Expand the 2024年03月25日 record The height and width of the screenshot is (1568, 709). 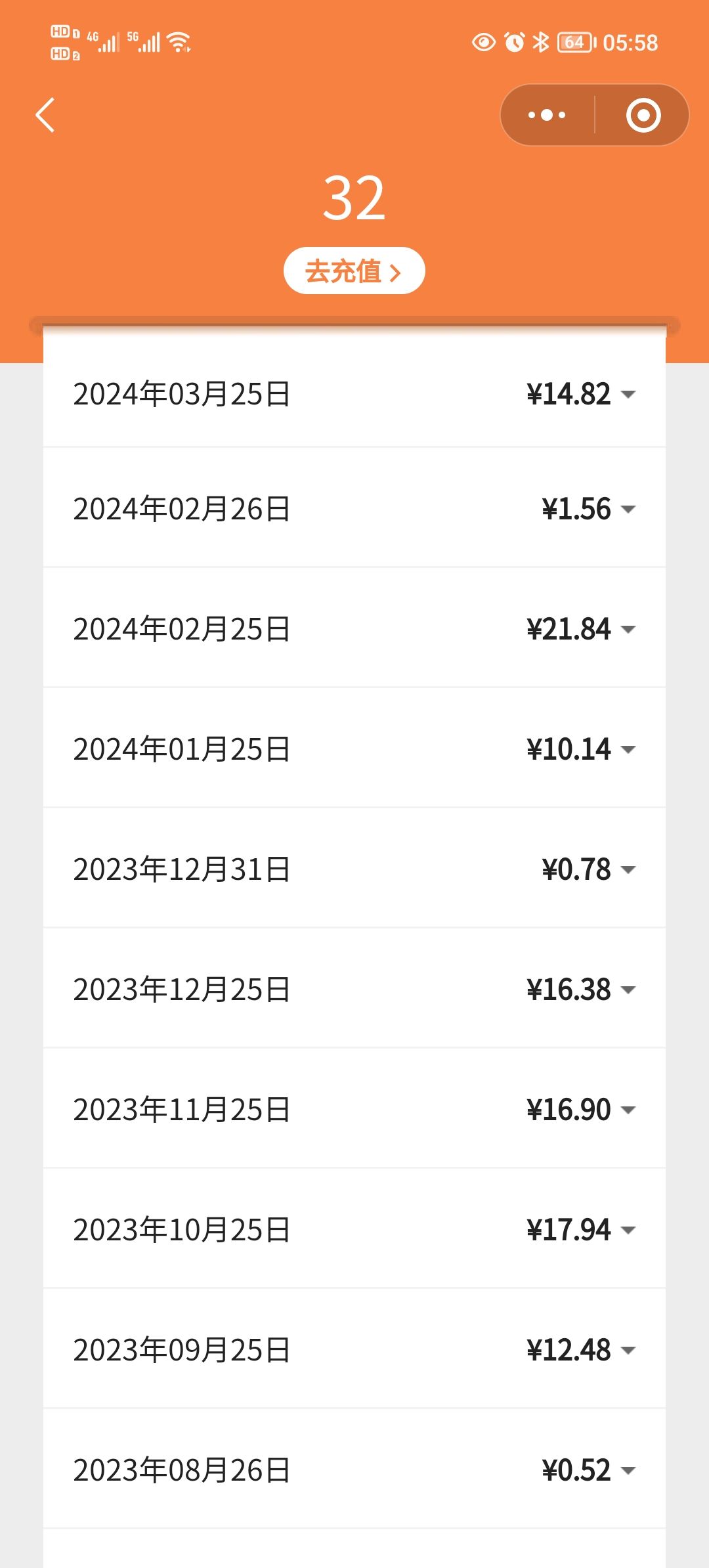(x=354, y=394)
